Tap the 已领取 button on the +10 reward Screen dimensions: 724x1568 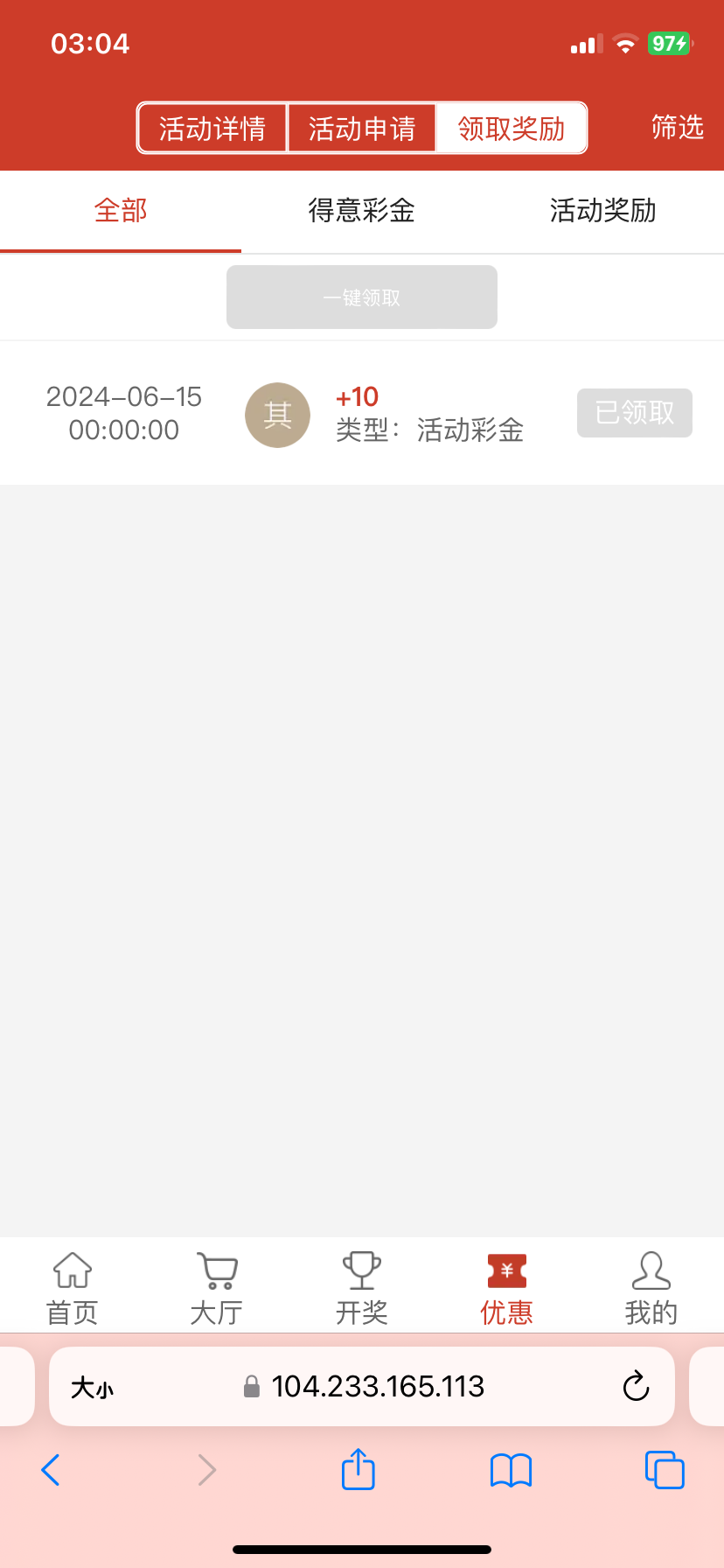pyautogui.click(x=635, y=413)
